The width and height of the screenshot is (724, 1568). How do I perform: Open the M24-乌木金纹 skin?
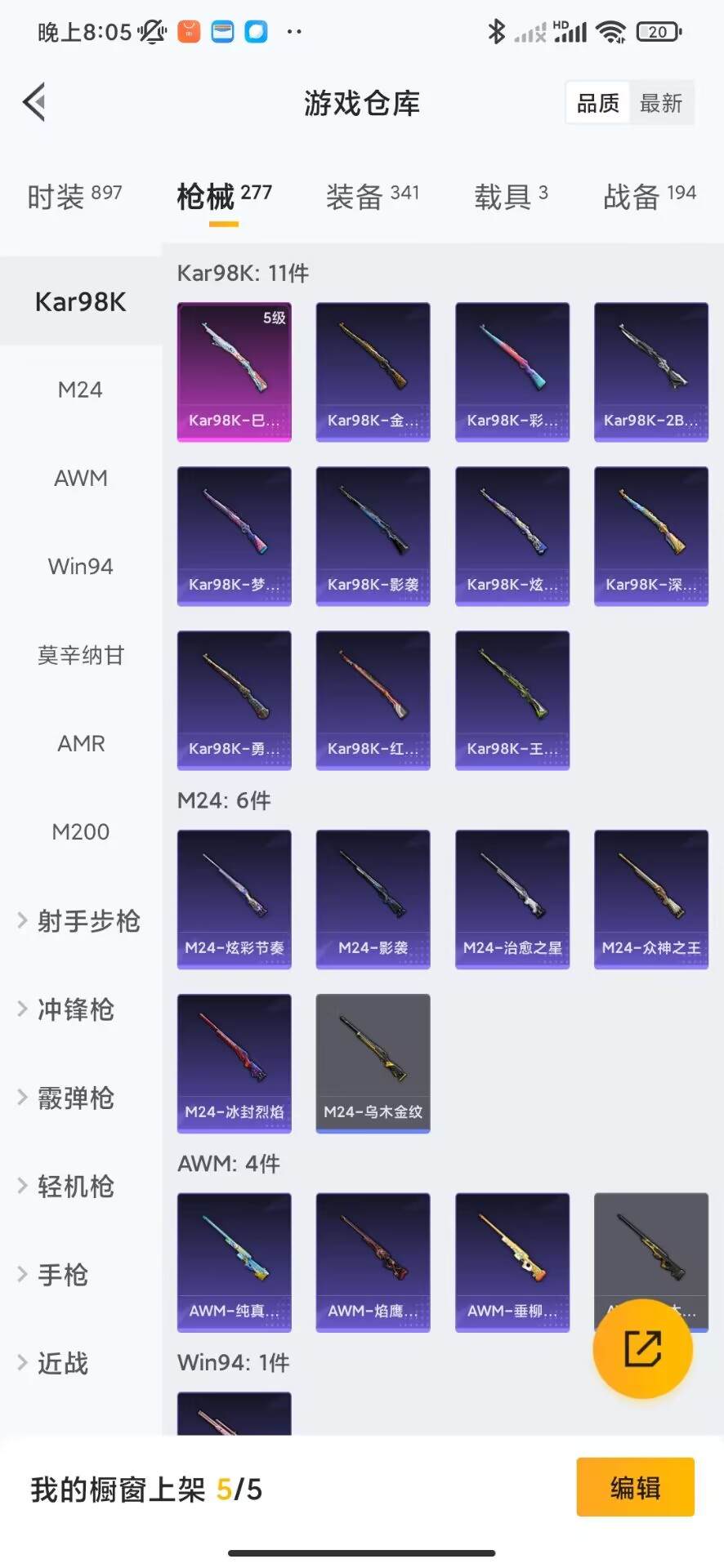(373, 1063)
